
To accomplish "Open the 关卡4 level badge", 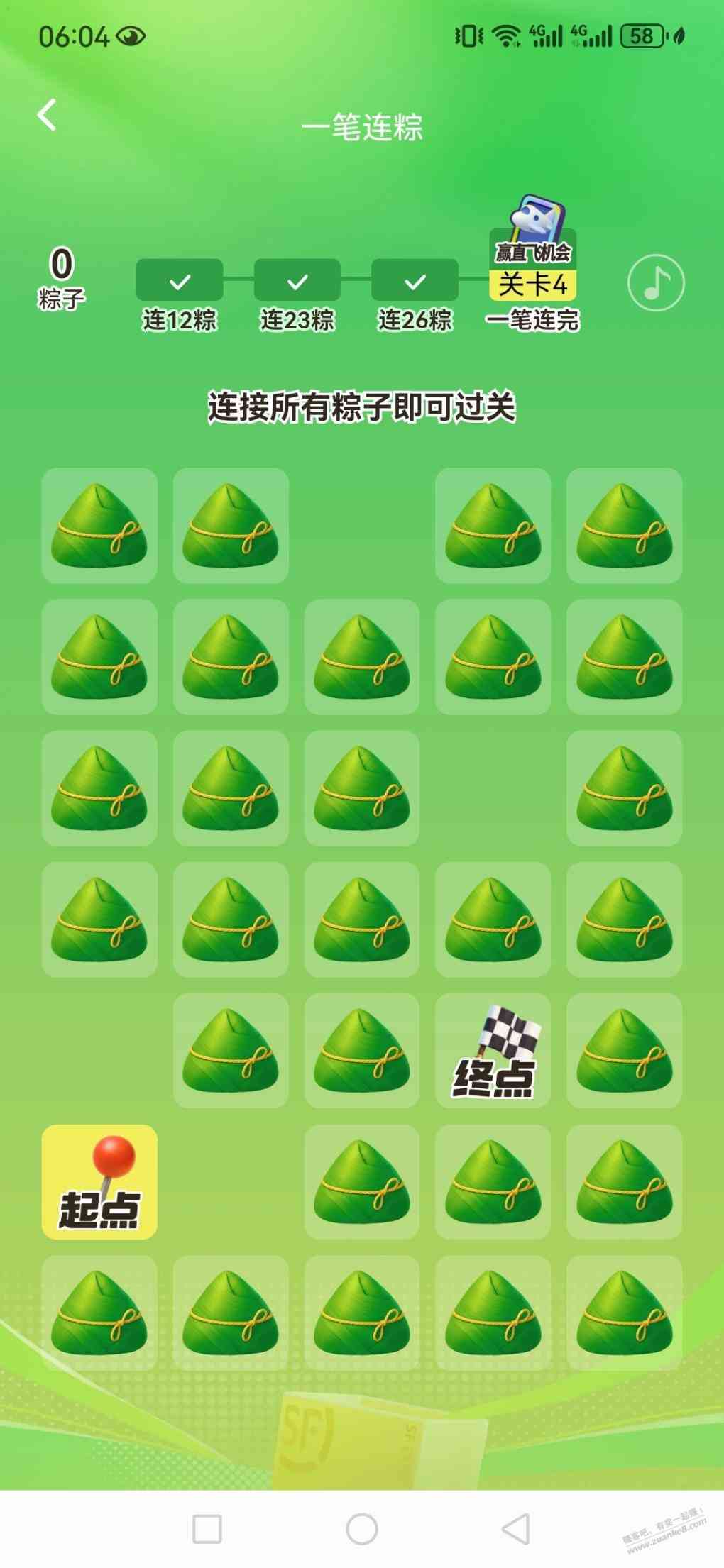I will [532, 285].
